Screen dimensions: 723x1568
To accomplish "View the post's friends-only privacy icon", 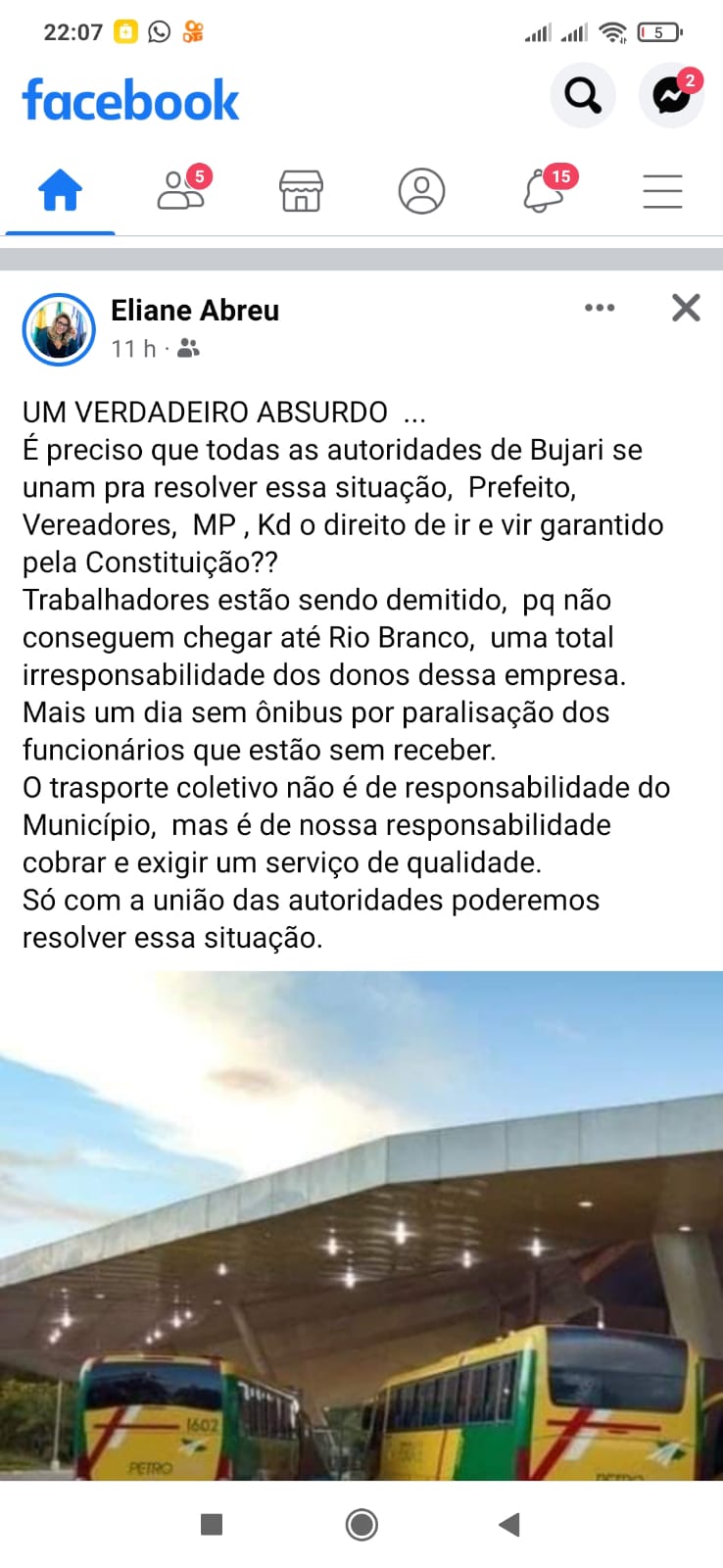I will tap(186, 349).
